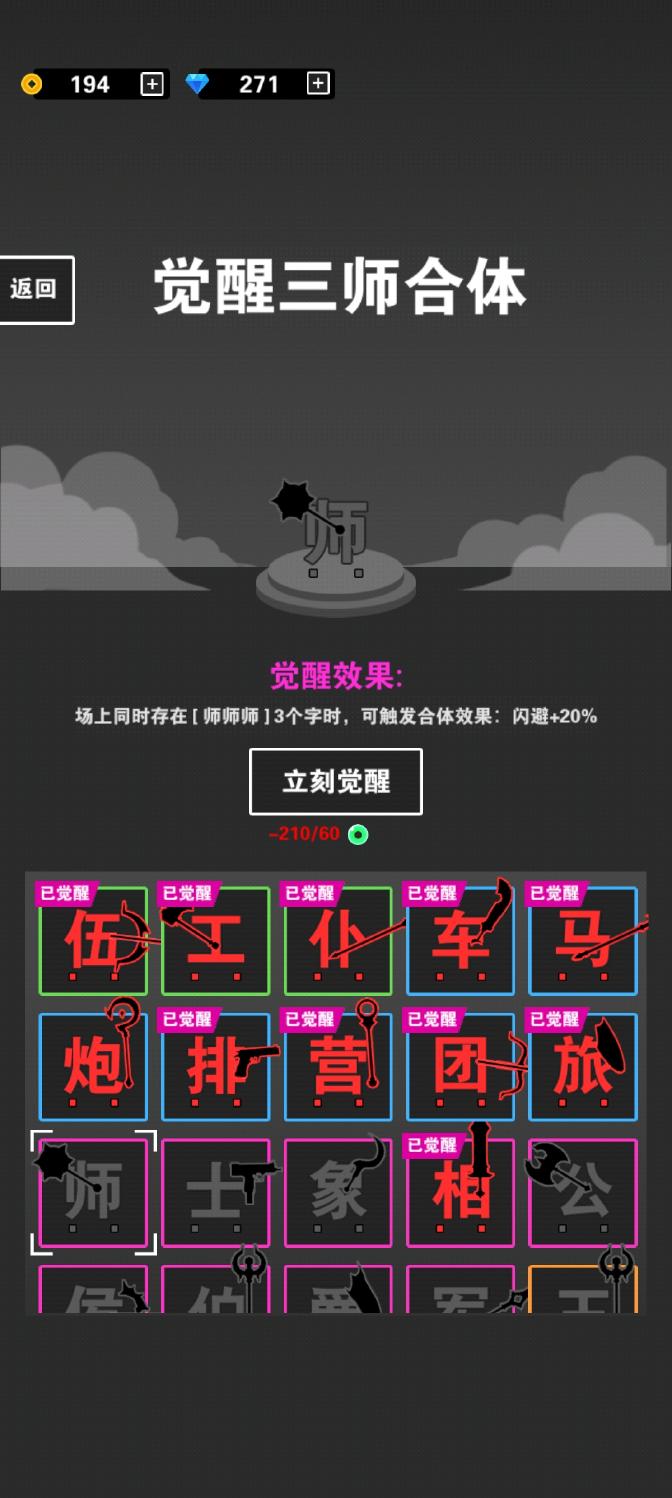Choose the 象 character tile
Screen dimensions: 672x1498
point(338,1192)
